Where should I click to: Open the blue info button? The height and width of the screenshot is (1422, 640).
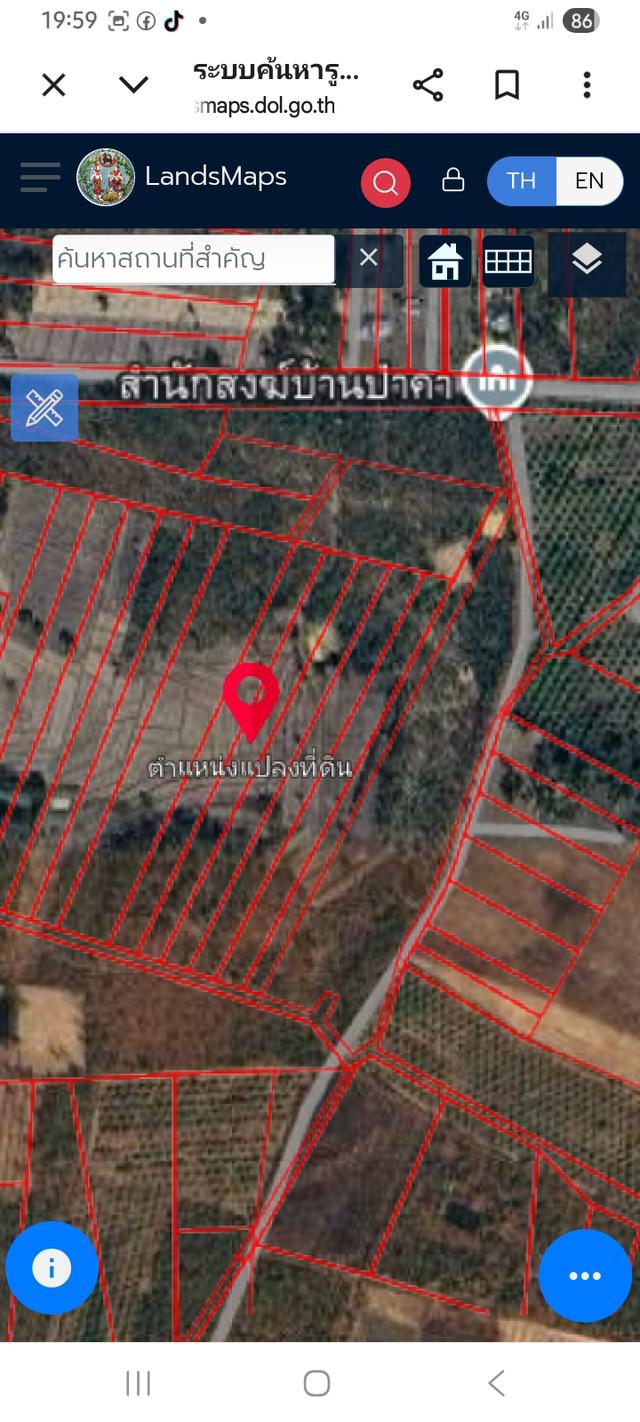(52, 1269)
